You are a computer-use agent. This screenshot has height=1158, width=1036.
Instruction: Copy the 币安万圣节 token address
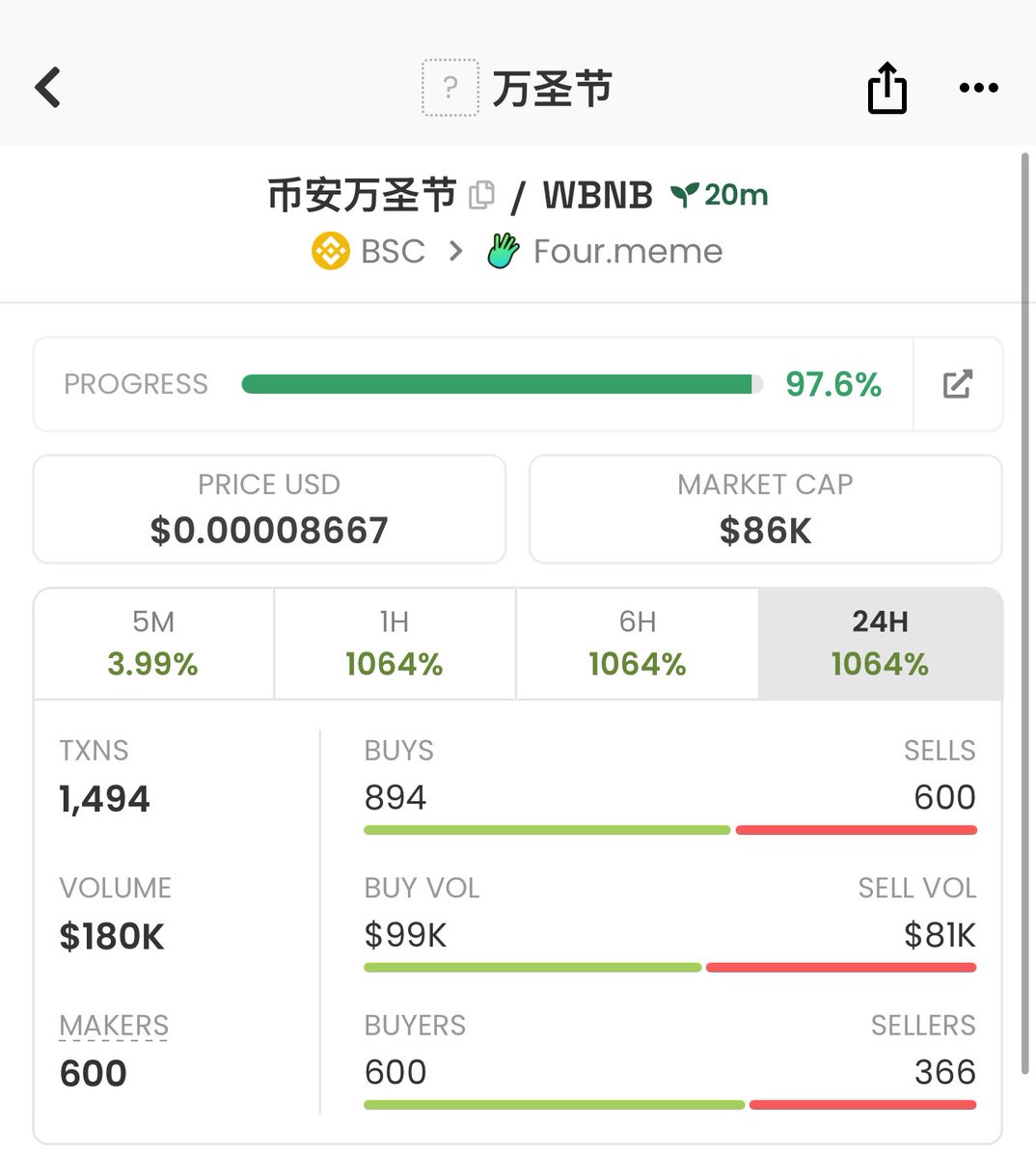pos(481,196)
